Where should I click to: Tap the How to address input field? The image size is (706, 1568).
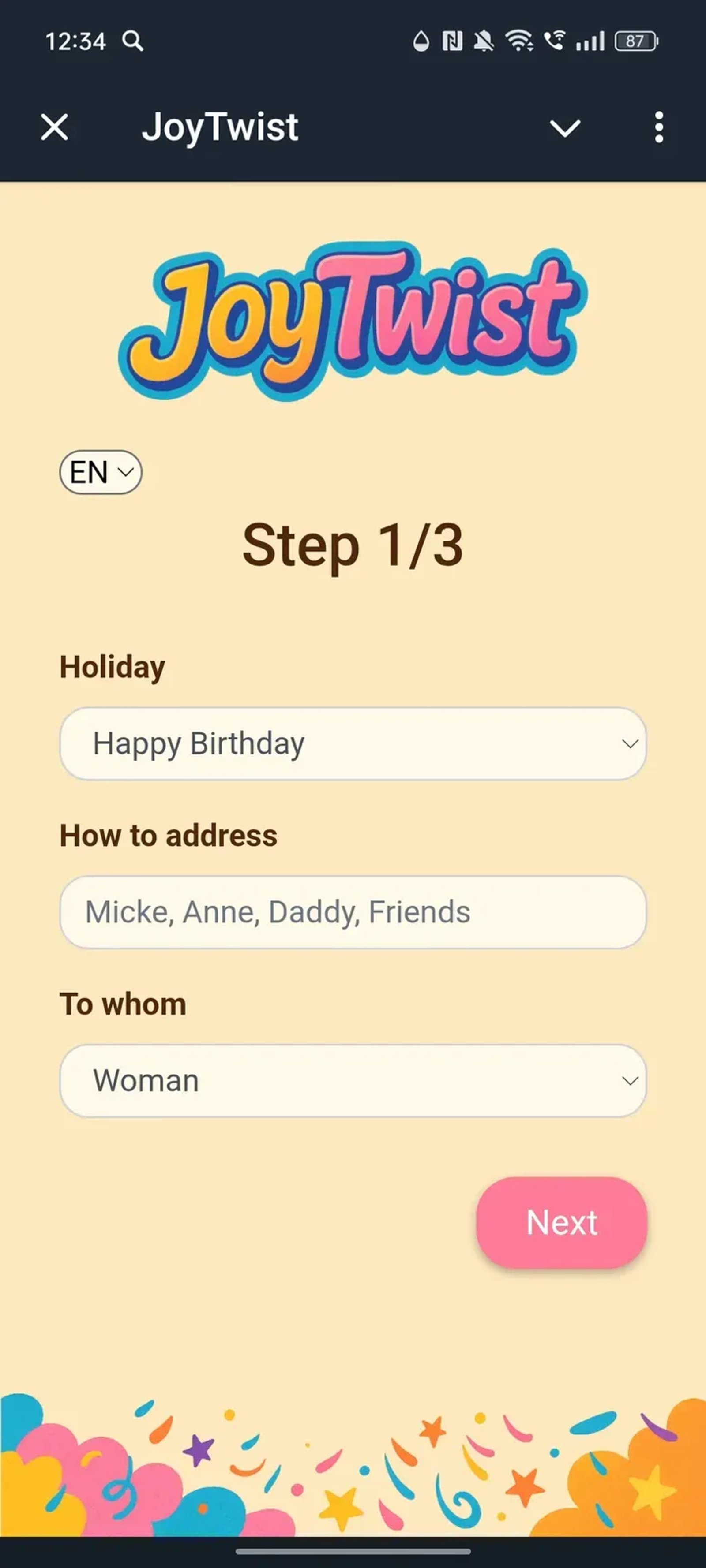tap(352, 912)
